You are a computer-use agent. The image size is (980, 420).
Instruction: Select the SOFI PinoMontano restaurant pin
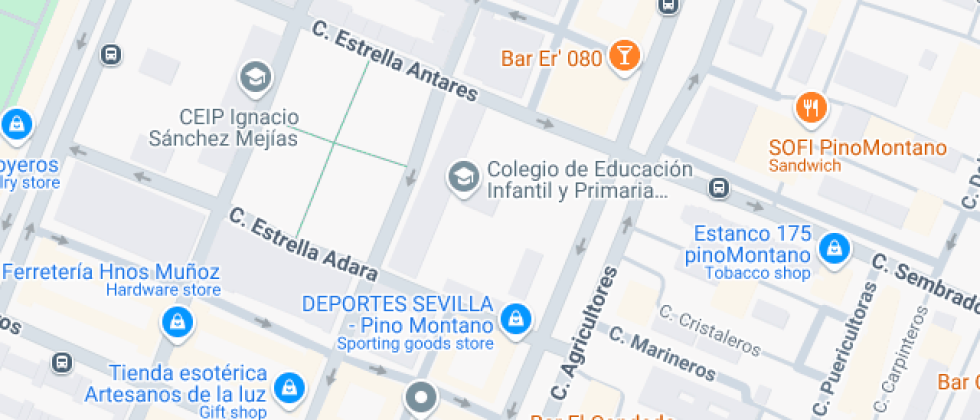click(811, 108)
